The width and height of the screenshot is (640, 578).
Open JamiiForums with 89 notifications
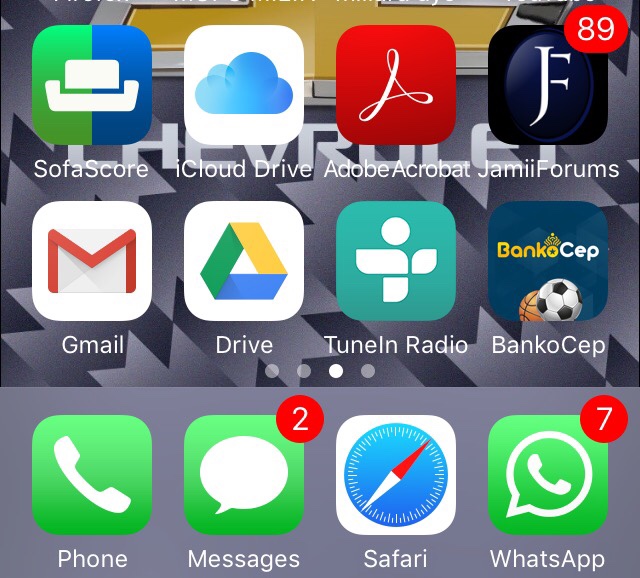click(547, 86)
